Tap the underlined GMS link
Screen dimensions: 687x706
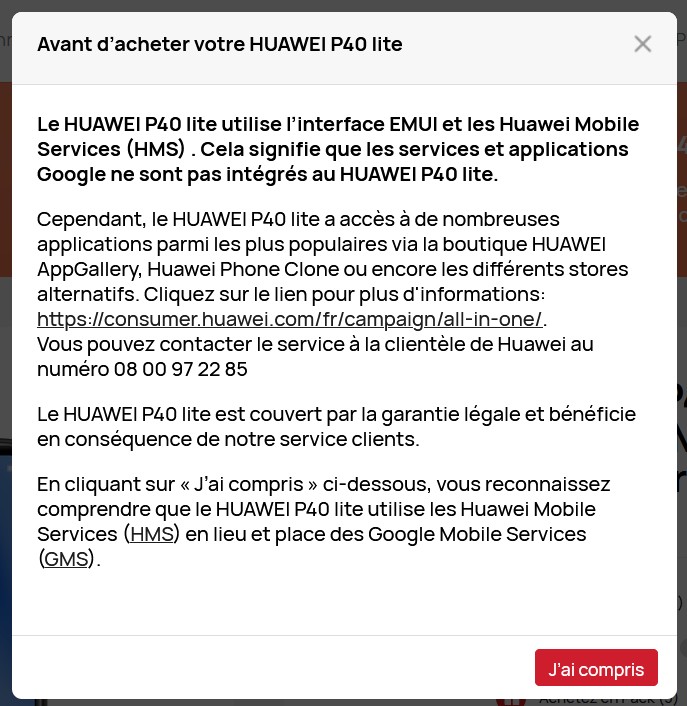pos(67,559)
